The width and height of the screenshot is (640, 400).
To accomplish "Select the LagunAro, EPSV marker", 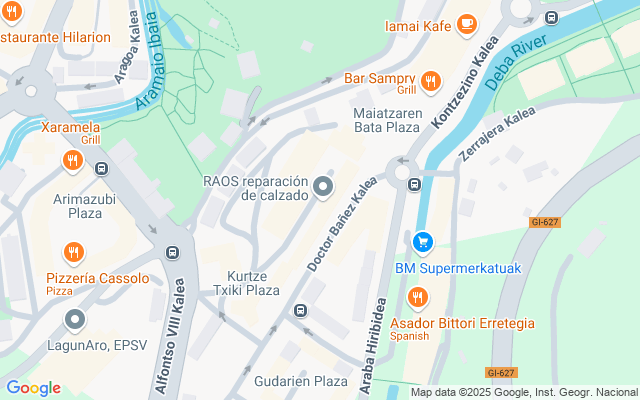I will tap(74, 320).
